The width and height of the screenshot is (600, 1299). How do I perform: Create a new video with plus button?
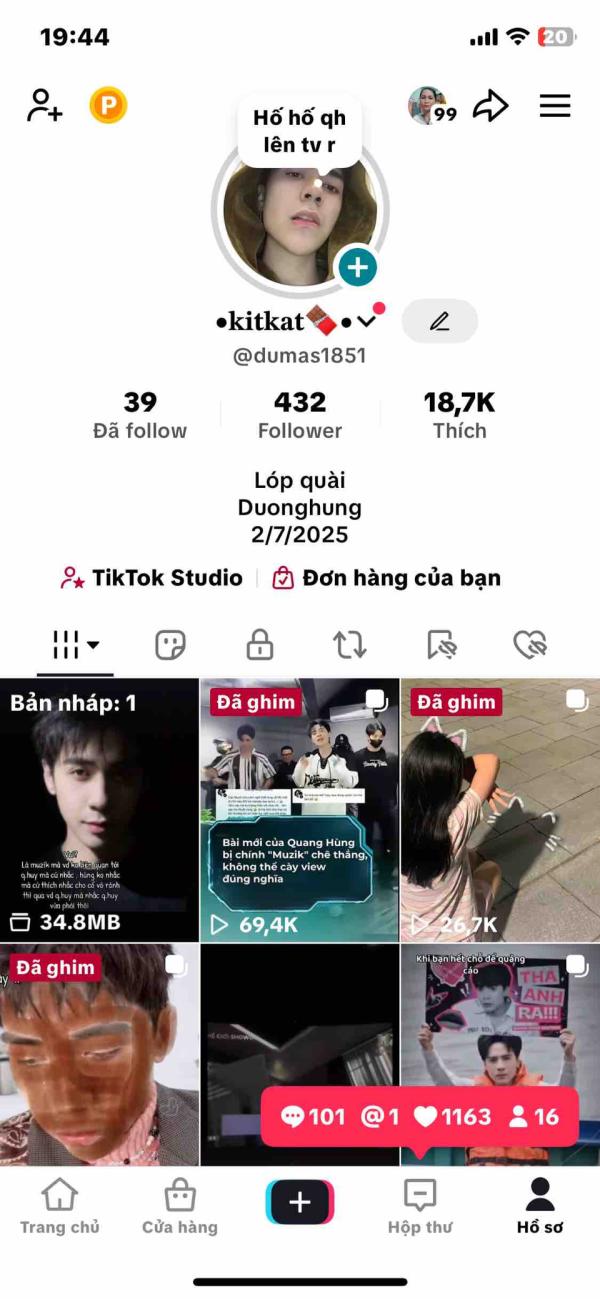[300, 1202]
